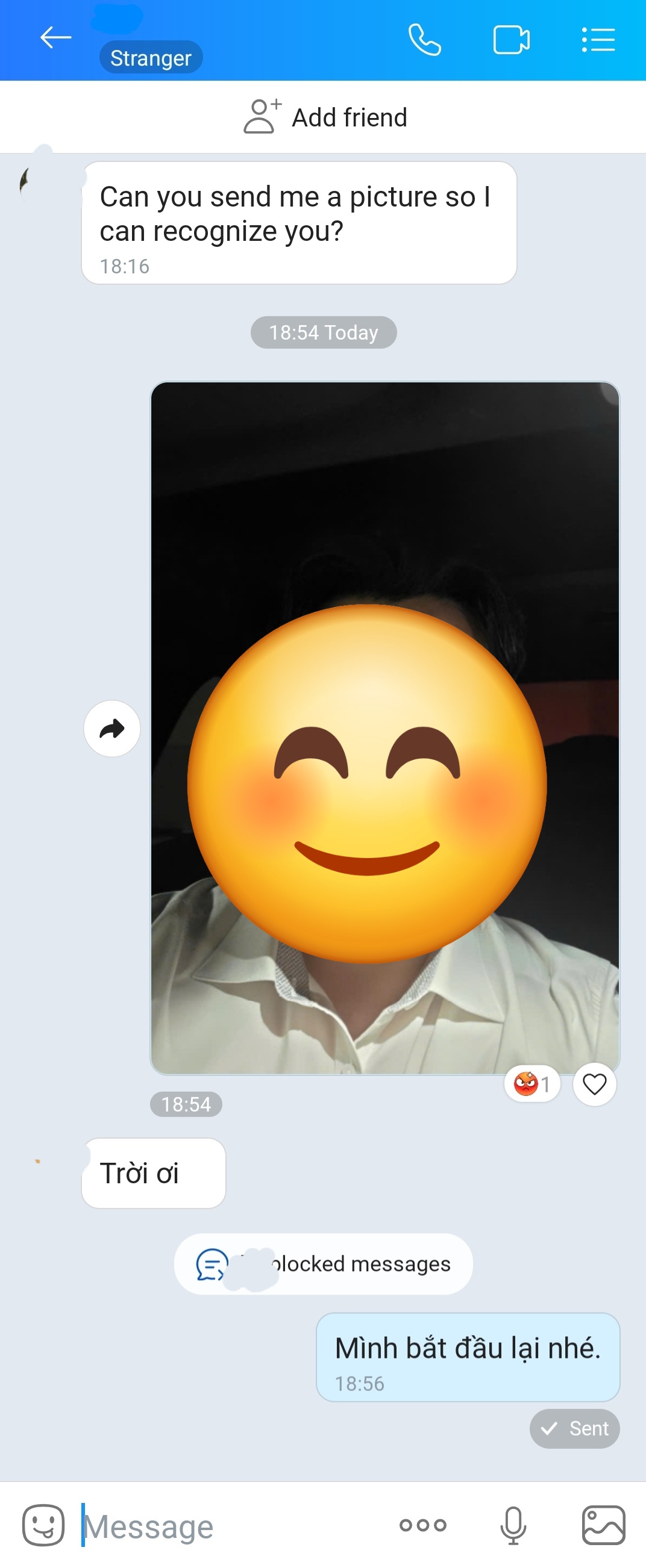The height and width of the screenshot is (1568, 646).
Task: Open the sticker and emoji picker
Action: click(x=43, y=1525)
